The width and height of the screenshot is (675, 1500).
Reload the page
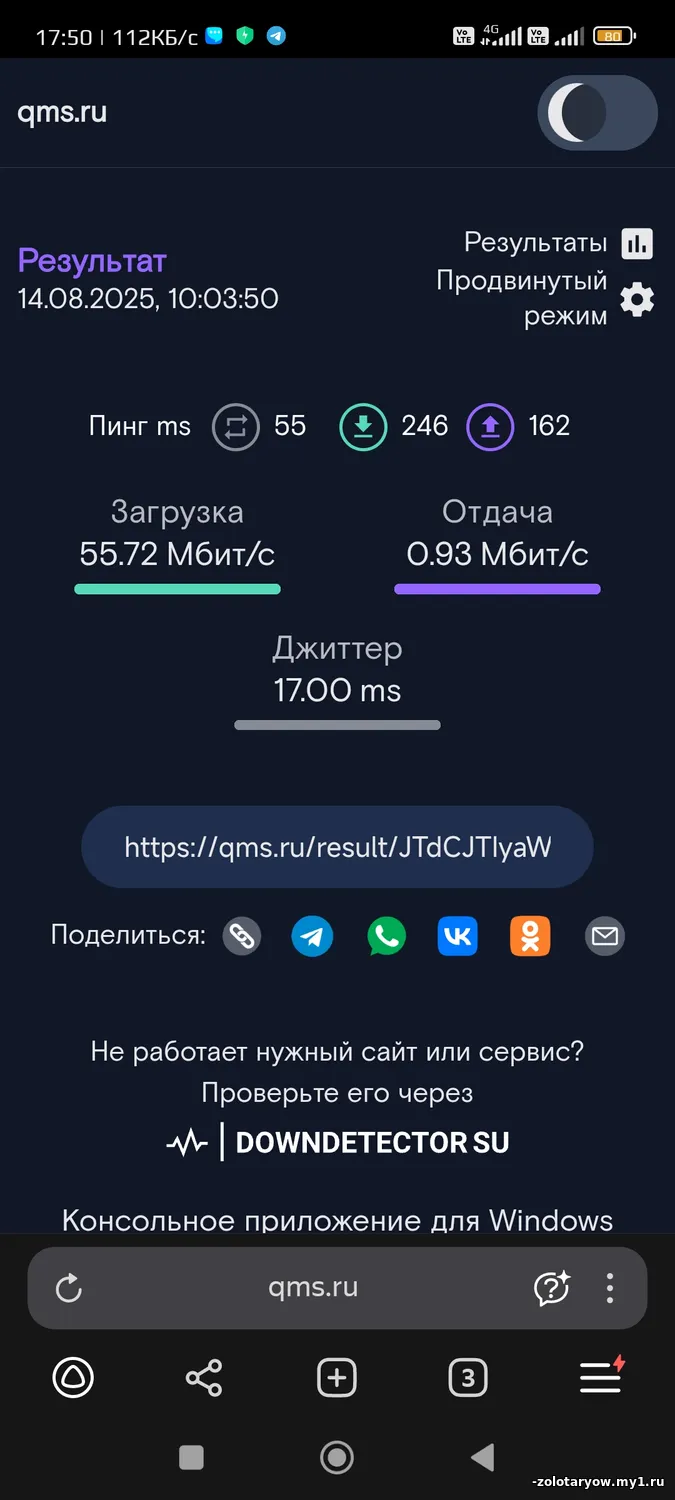(x=68, y=1288)
